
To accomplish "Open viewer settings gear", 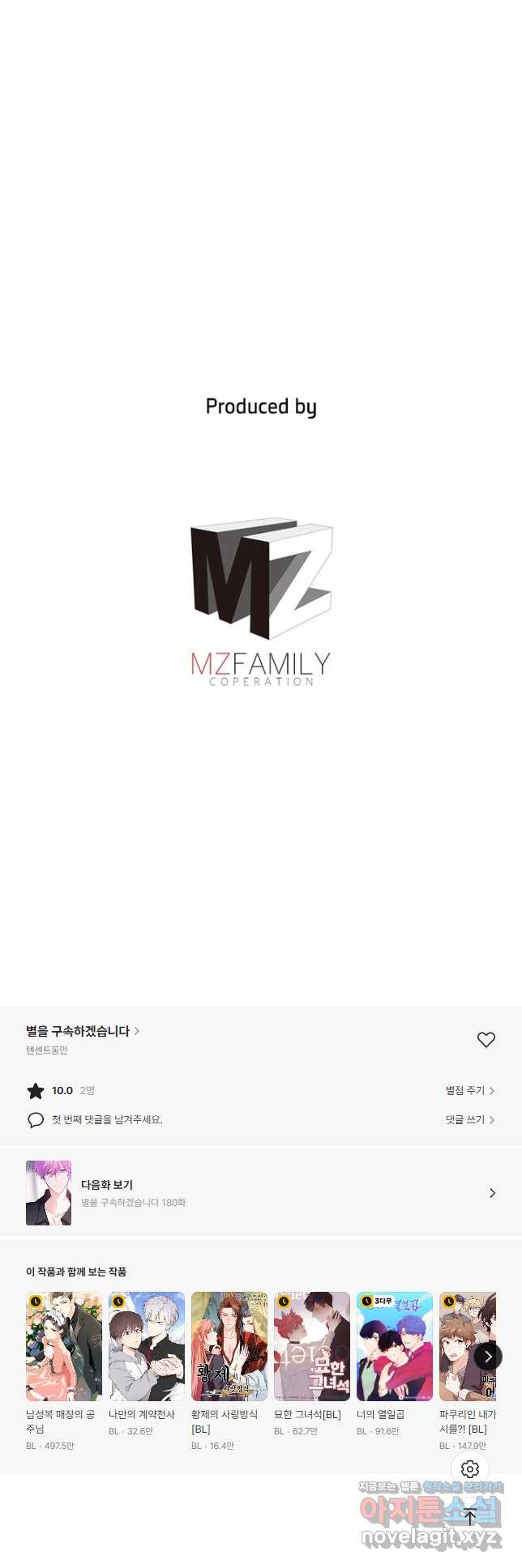I will pyautogui.click(x=470, y=1468).
